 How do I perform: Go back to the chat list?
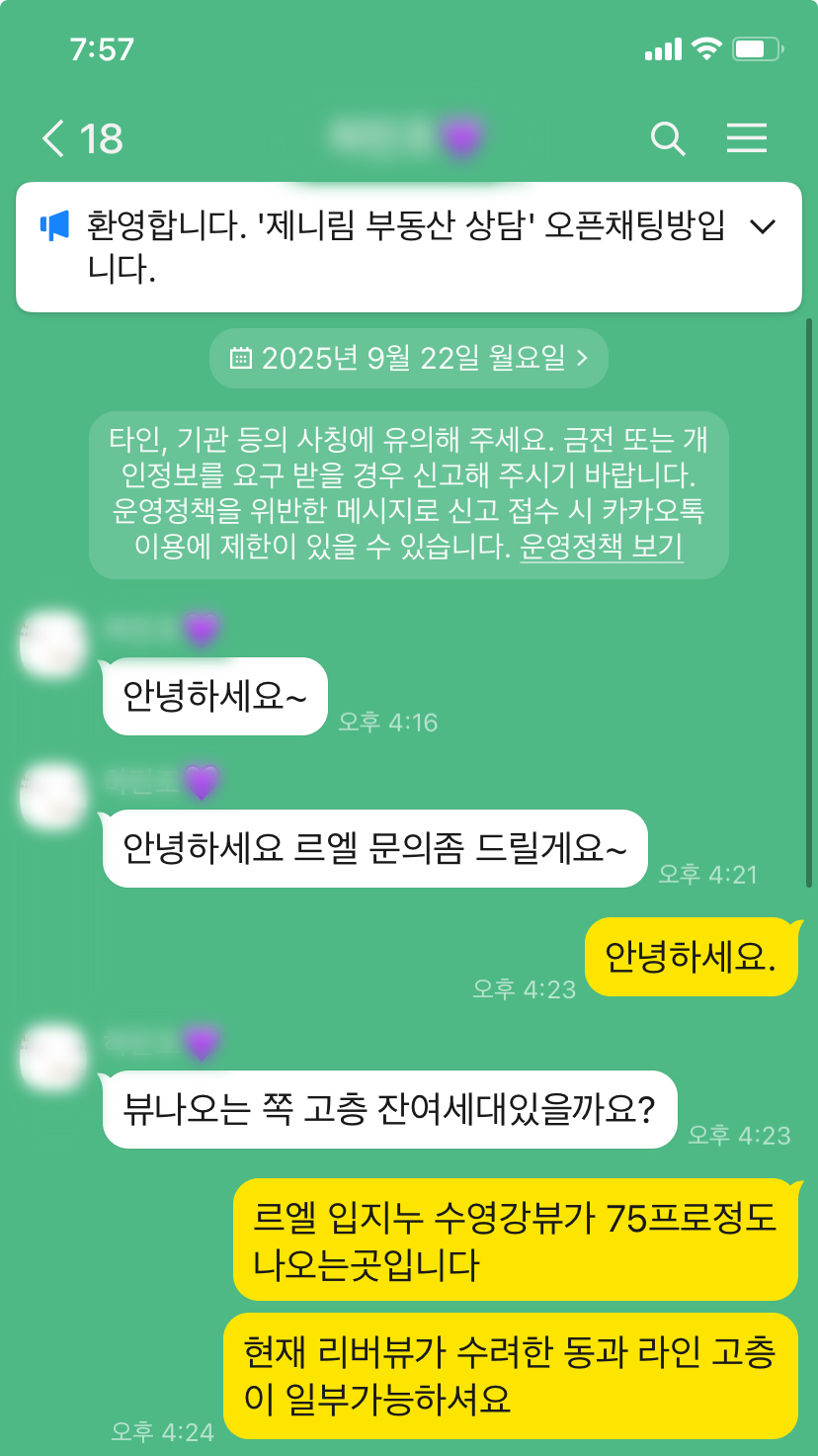(x=54, y=138)
